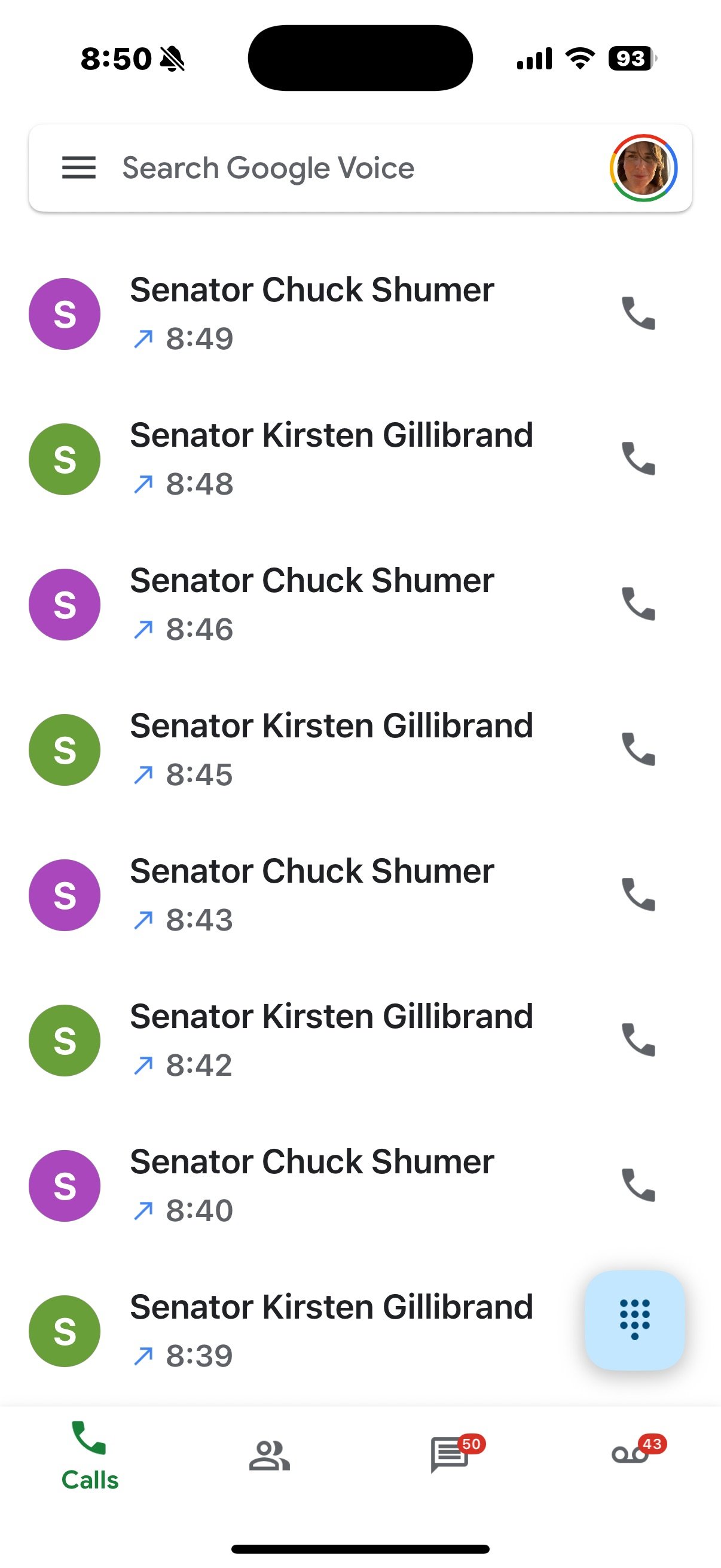Open the hamburger menu drawer
Viewport: 721px width, 1568px height.
pos(78,168)
